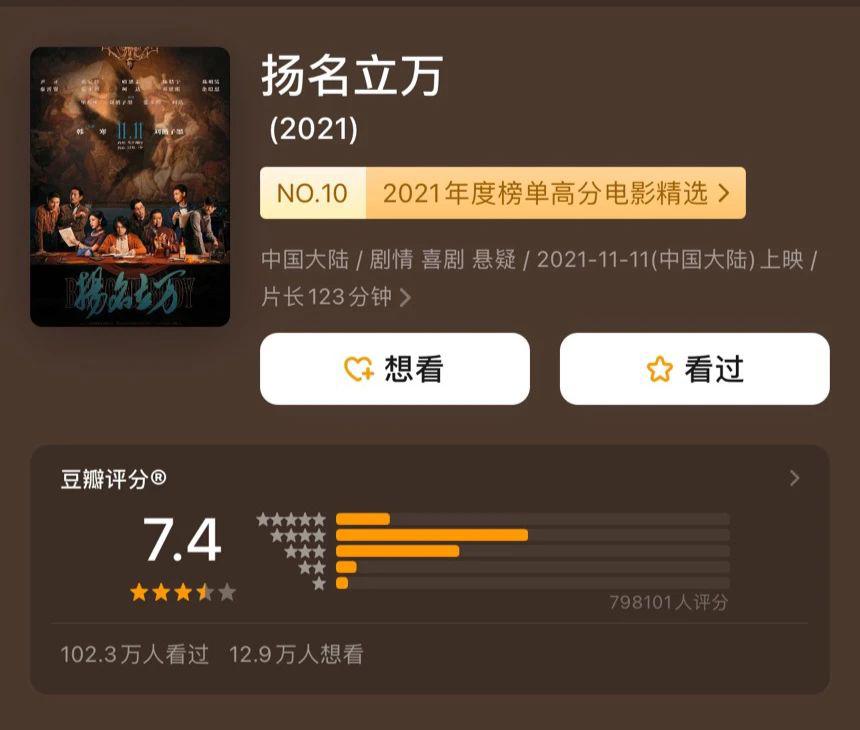The height and width of the screenshot is (730, 860).
Task: Mark the movie as 想看
Action: 394,369
